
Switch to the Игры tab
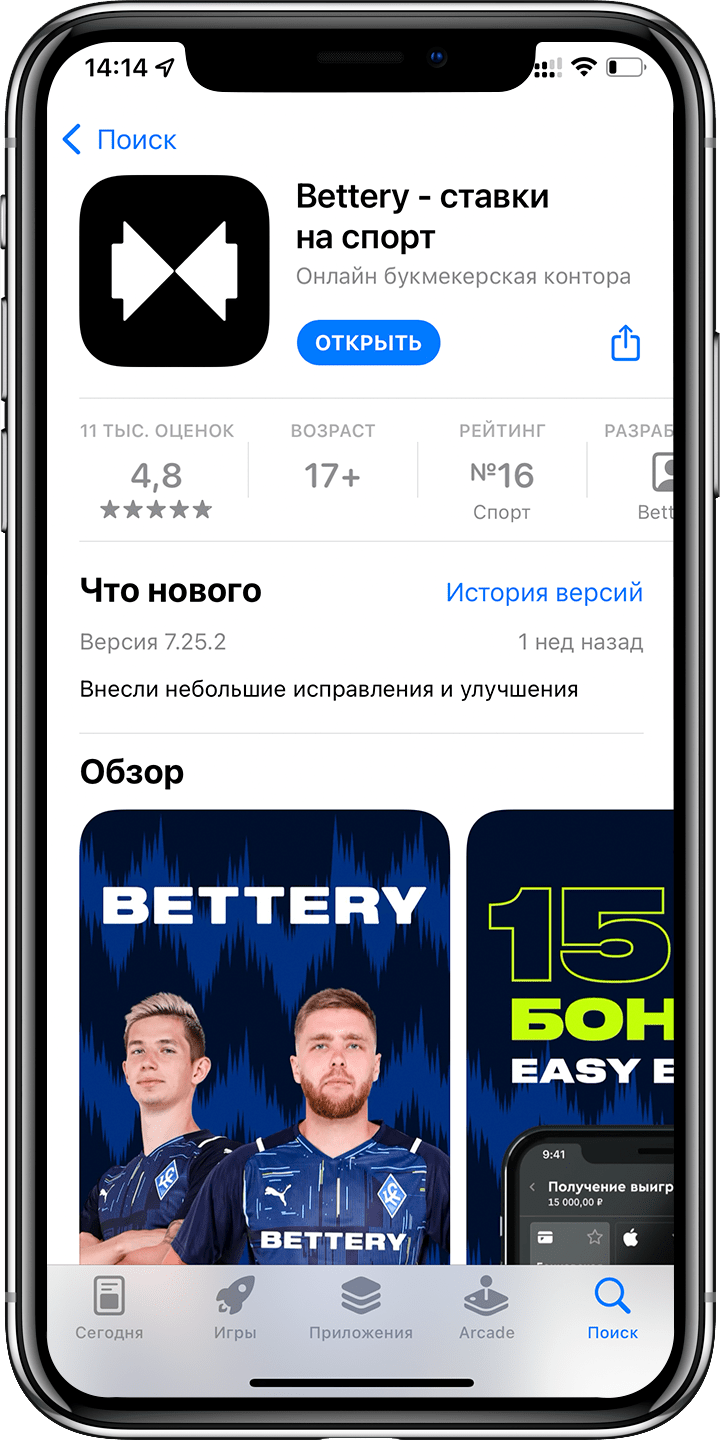click(x=236, y=1308)
